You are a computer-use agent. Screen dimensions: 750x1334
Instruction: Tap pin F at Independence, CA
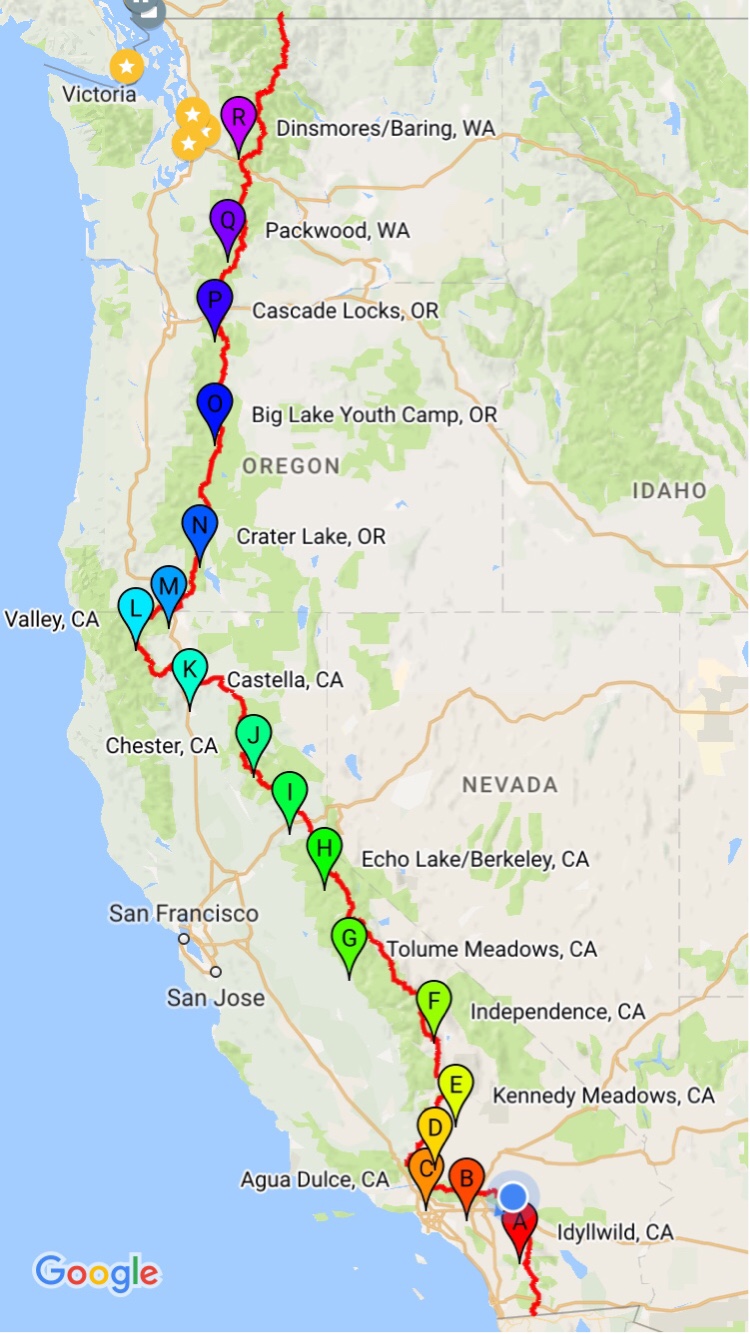pyautogui.click(x=434, y=1000)
